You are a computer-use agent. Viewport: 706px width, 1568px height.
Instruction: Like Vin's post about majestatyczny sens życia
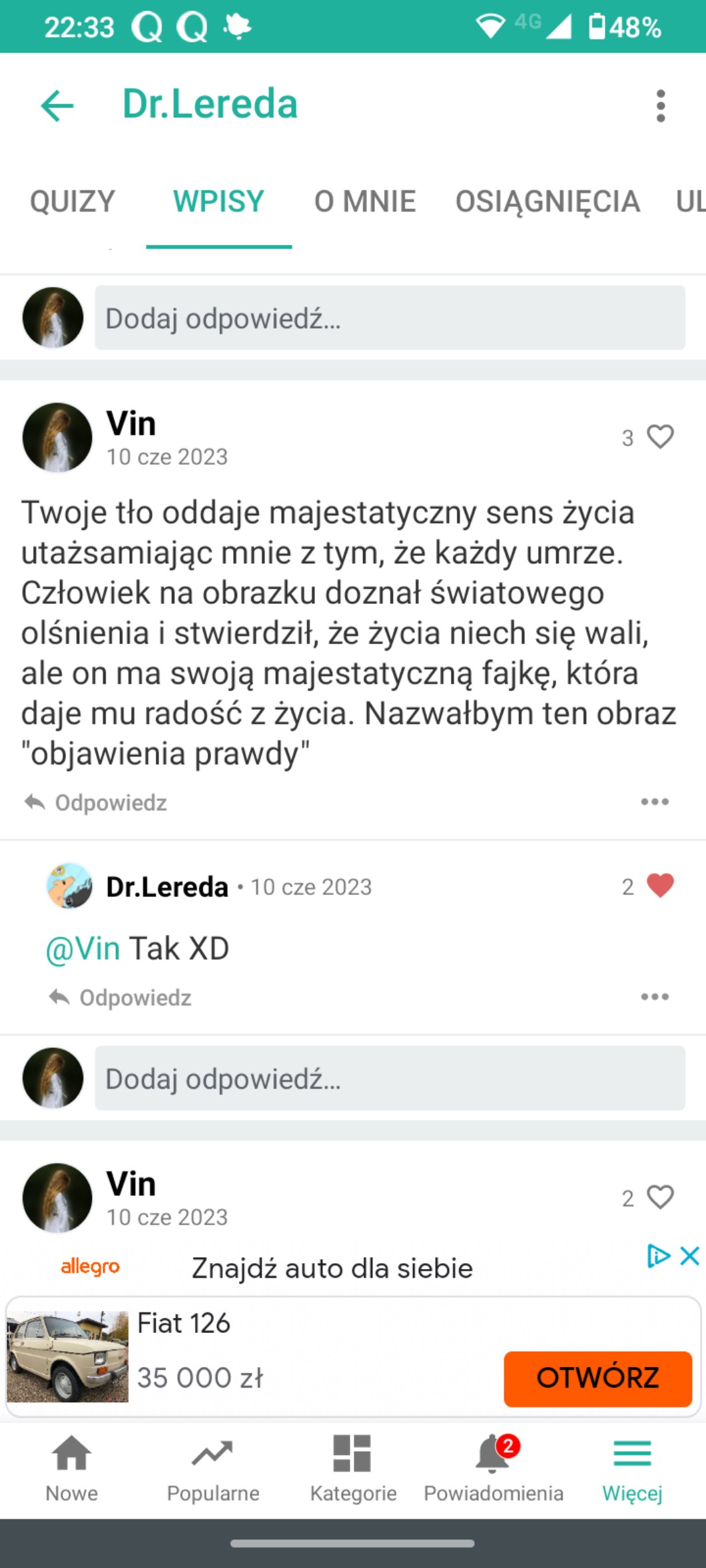pyautogui.click(x=660, y=437)
